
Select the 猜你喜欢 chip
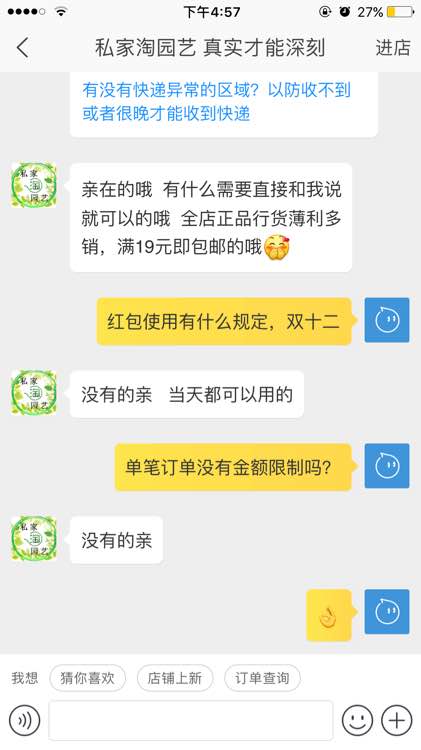88,678
